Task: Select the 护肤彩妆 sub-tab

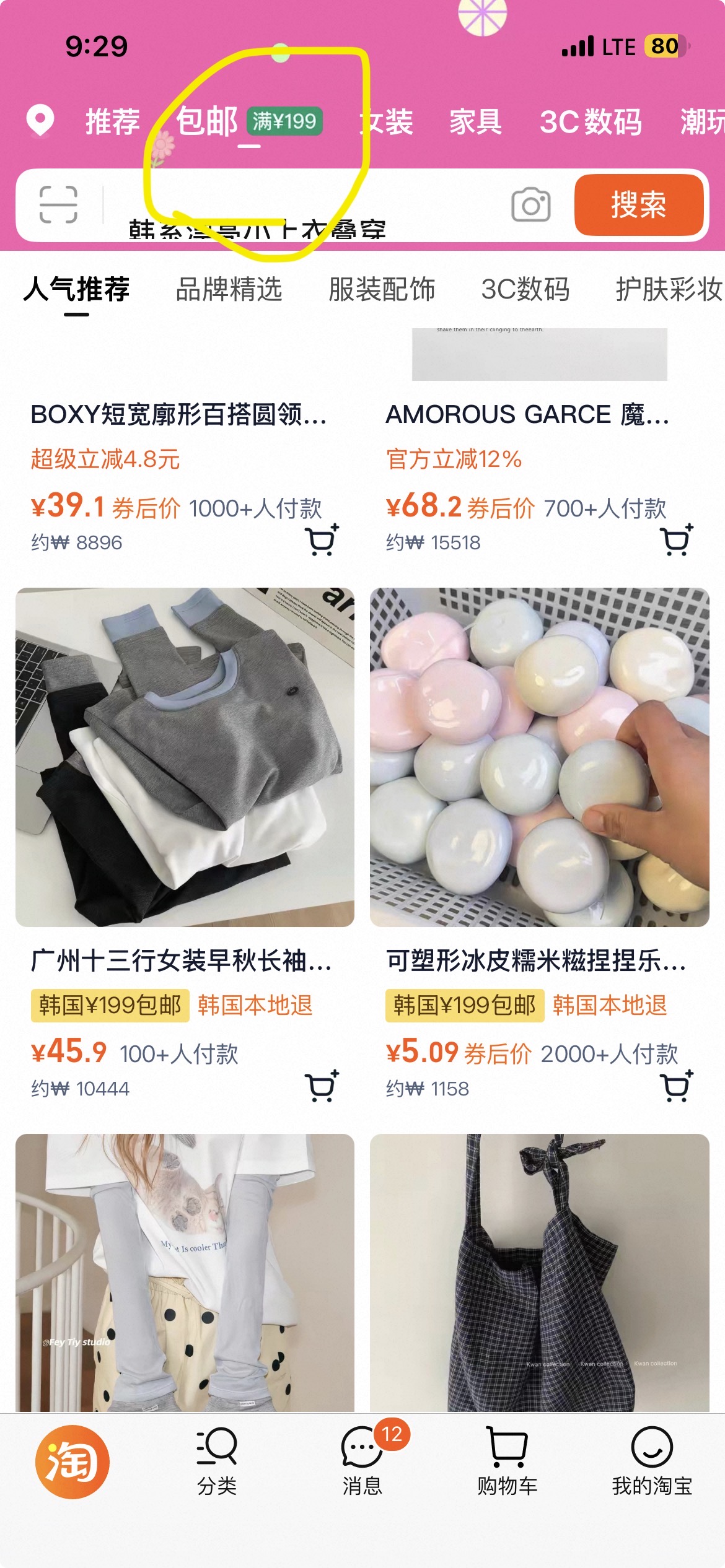Action: tap(668, 289)
